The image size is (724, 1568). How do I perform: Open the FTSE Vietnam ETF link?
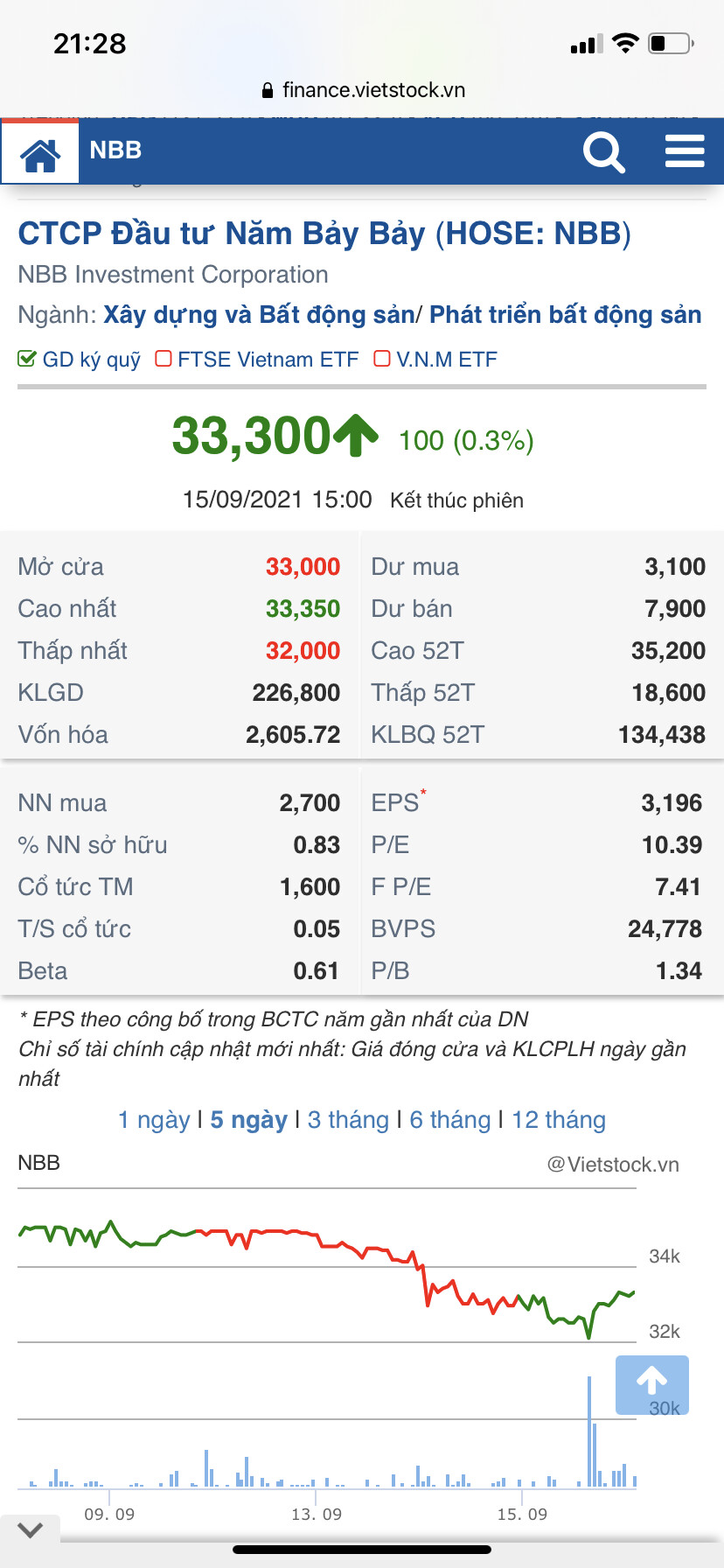pyautogui.click(x=267, y=360)
